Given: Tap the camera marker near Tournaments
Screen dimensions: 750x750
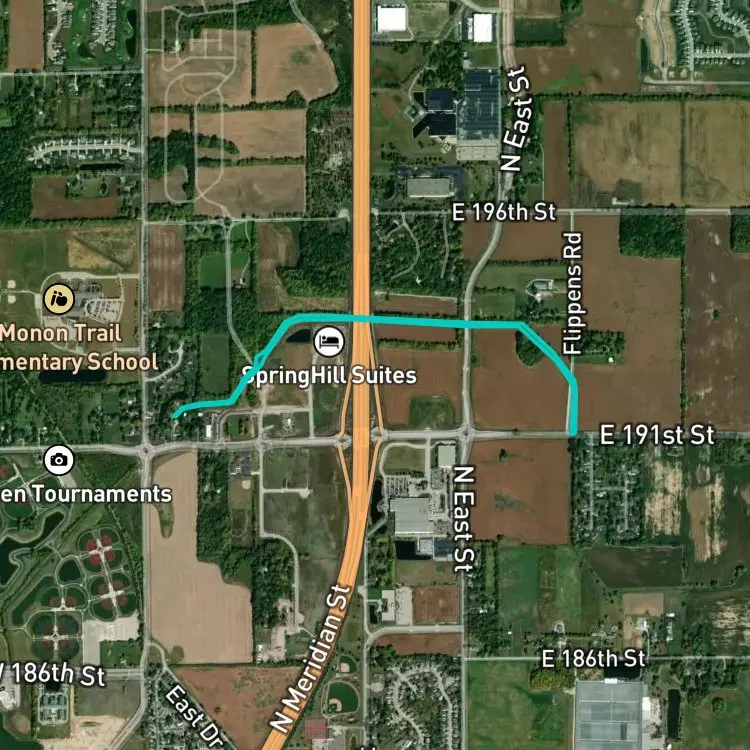Looking at the screenshot, I should (x=59, y=460).
